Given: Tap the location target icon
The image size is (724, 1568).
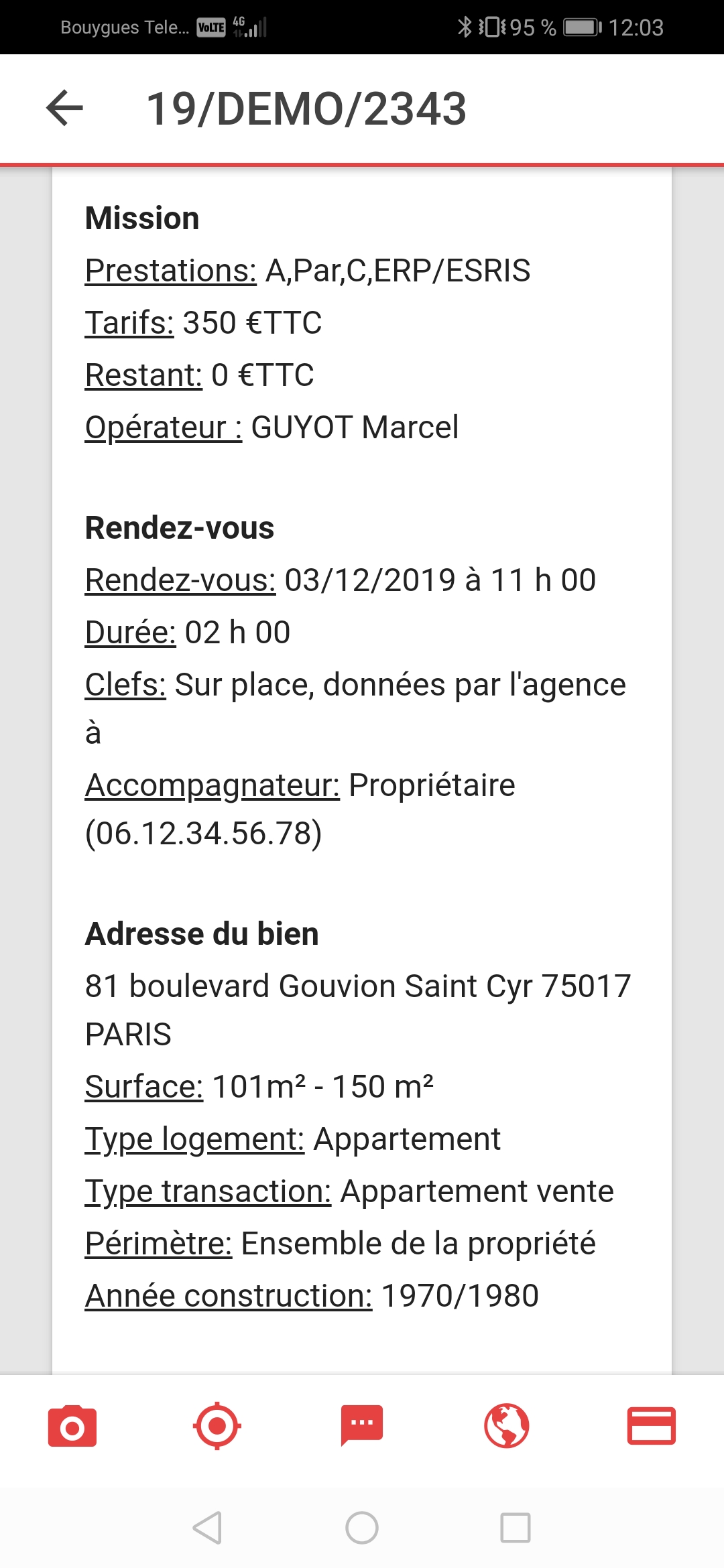Looking at the screenshot, I should 217,1426.
